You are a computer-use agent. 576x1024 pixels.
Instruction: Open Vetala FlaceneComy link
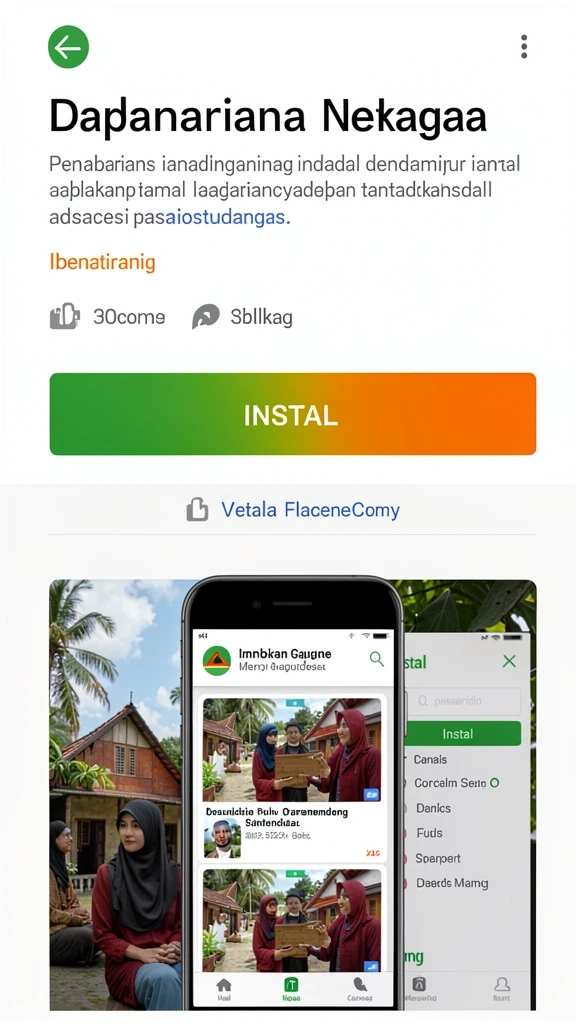pos(310,509)
